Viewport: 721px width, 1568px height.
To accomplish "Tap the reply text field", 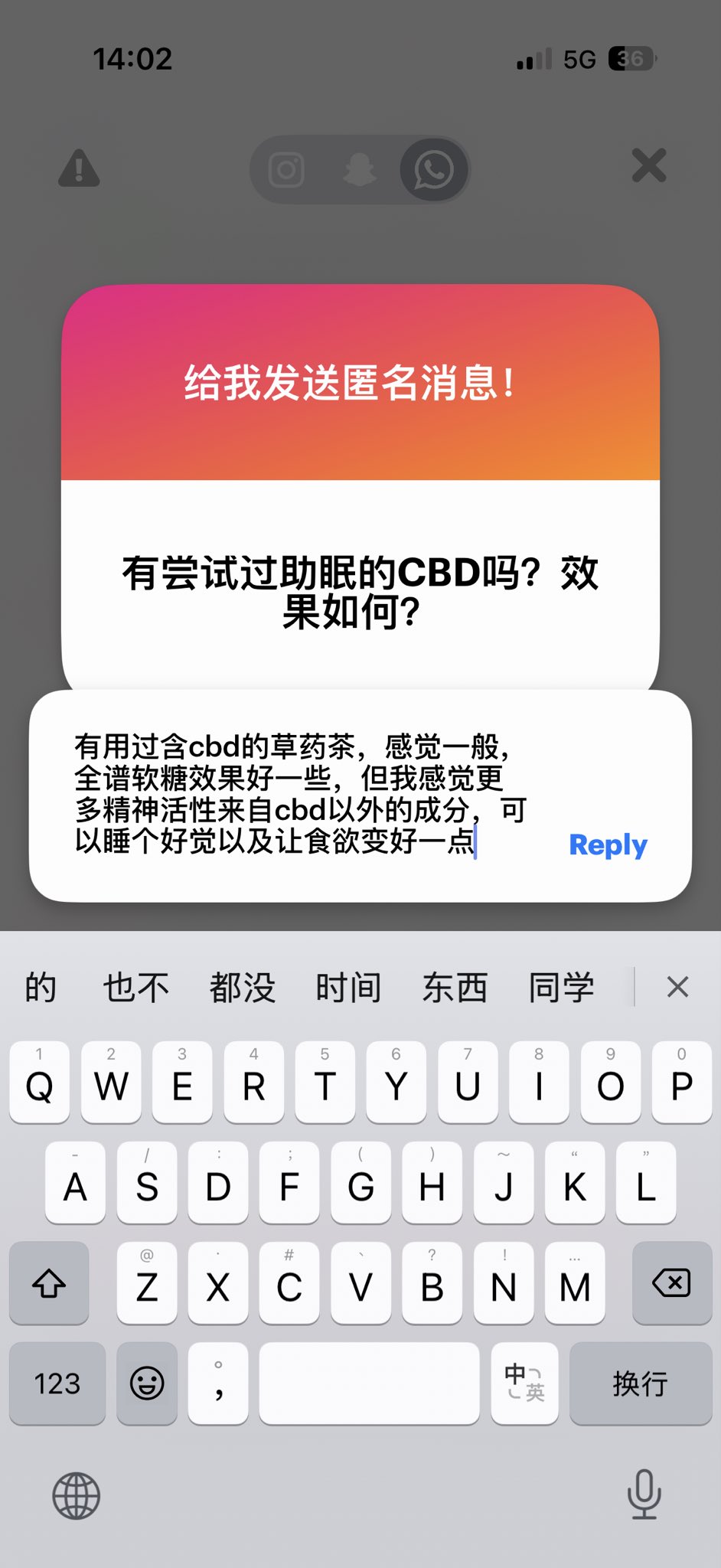I will click(x=299, y=794).
